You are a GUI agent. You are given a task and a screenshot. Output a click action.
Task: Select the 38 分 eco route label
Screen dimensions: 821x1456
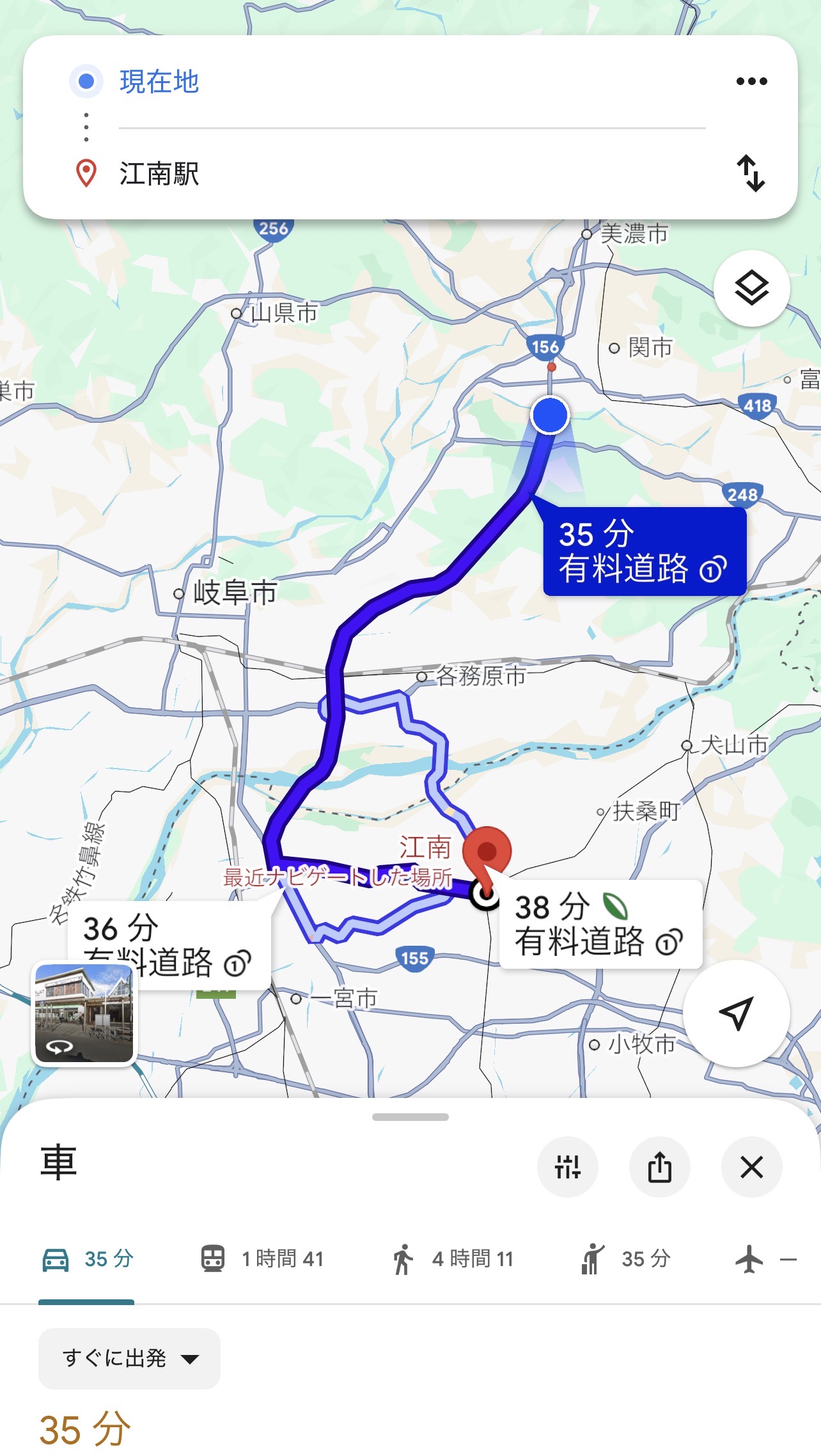[600, 924]
